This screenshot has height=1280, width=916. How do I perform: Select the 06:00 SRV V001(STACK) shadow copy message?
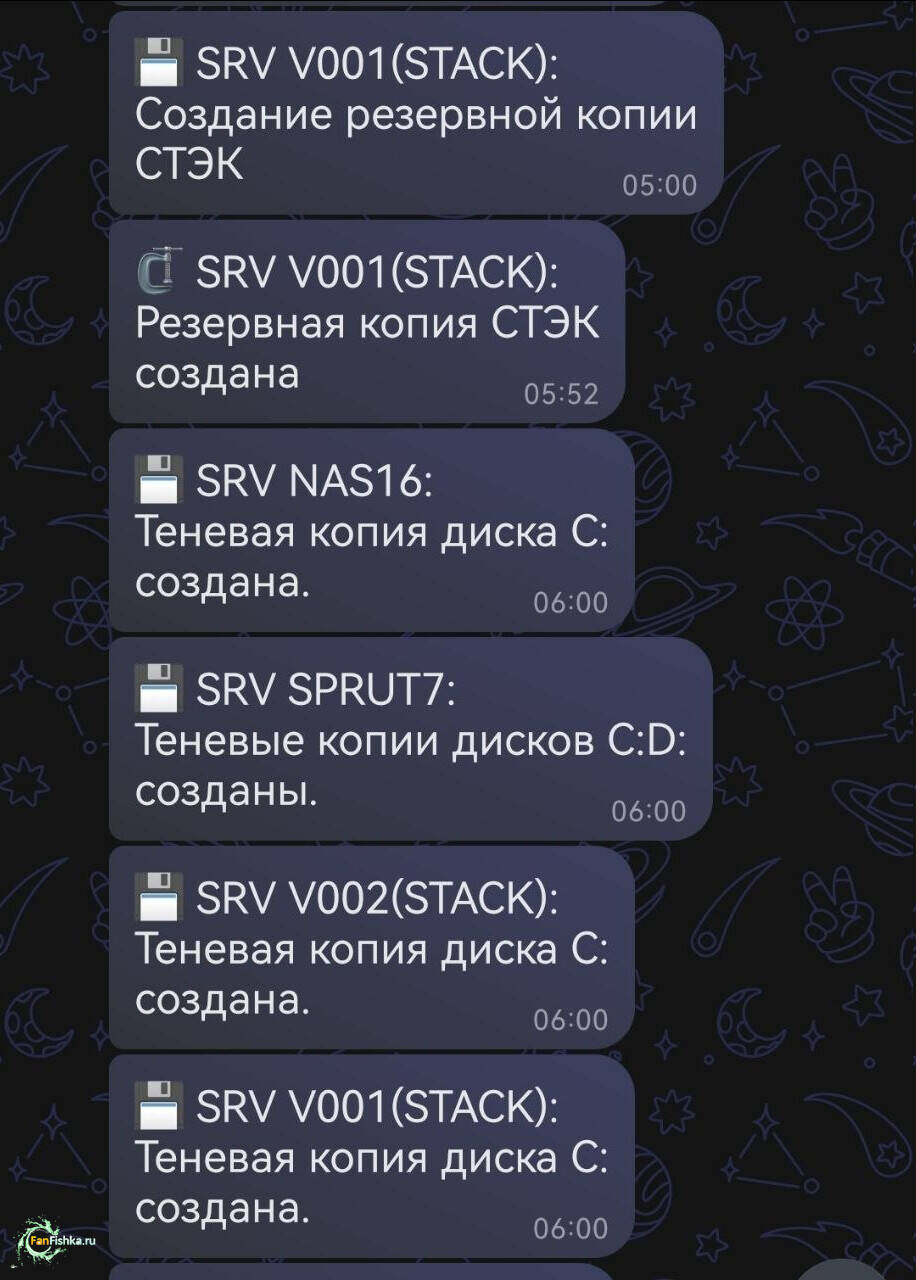coord(370,1157)
